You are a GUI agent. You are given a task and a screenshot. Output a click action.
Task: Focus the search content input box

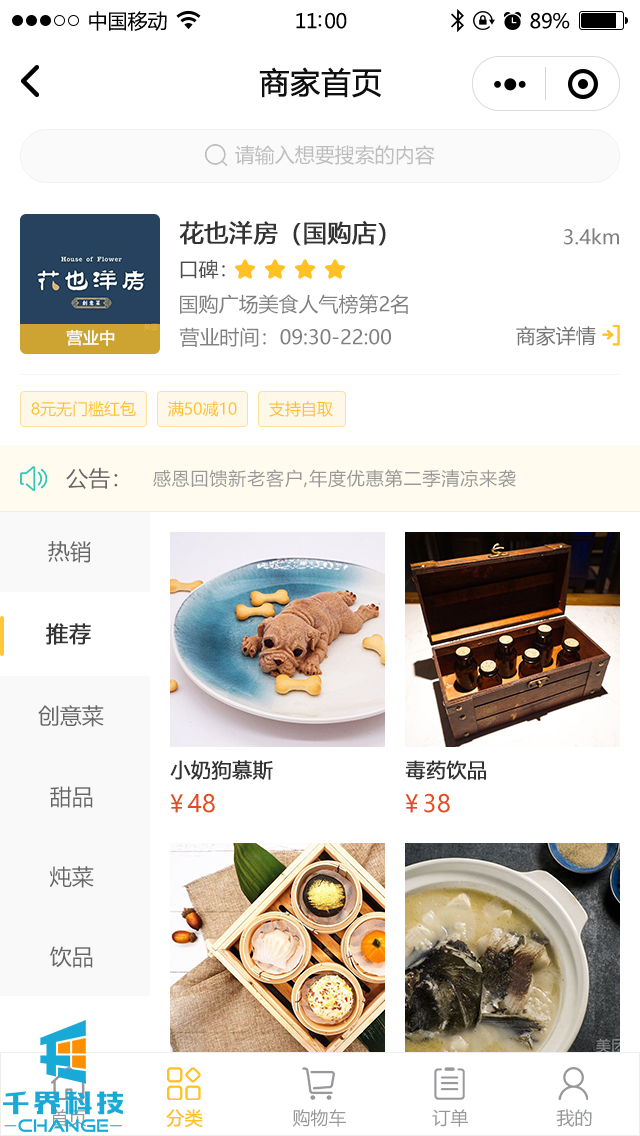[x=320, y=156]
